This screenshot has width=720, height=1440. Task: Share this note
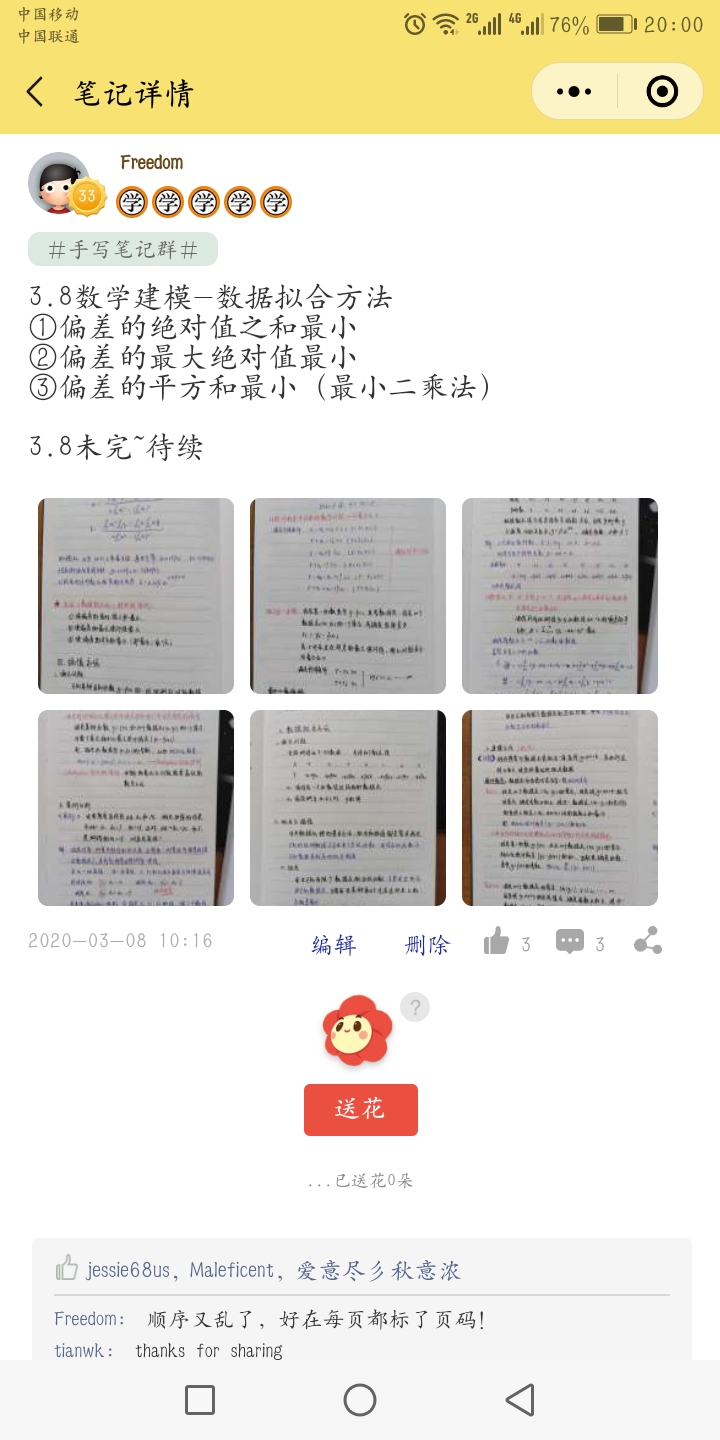click(648, 941)
